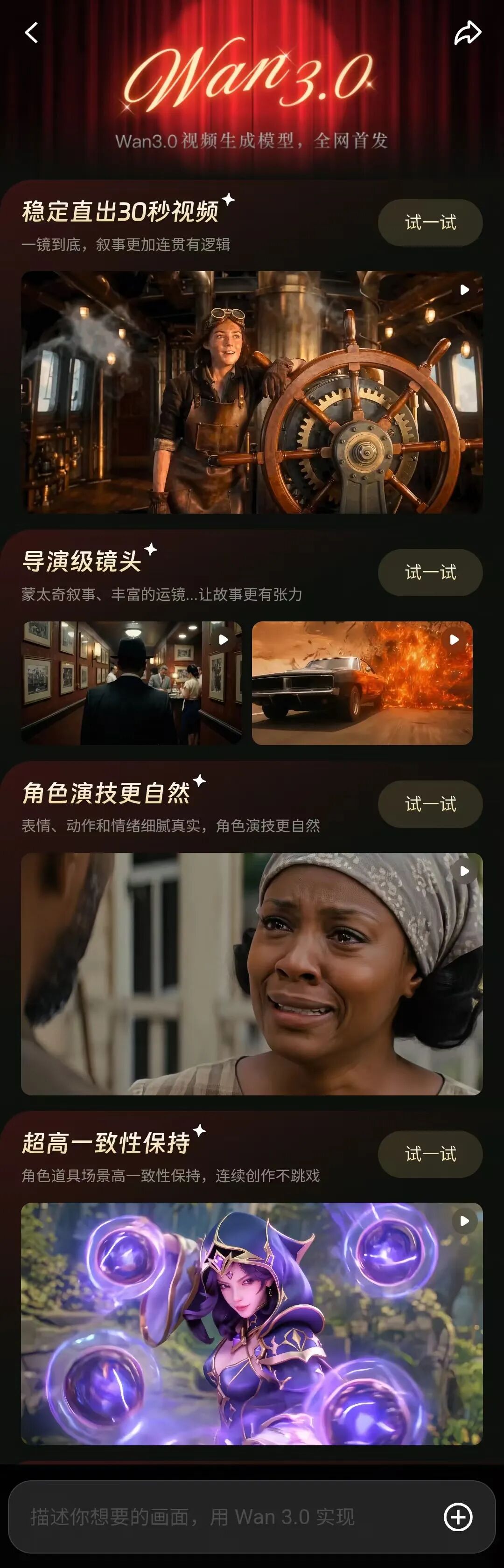
Task: Play the crying woman video
Action: 252,974
